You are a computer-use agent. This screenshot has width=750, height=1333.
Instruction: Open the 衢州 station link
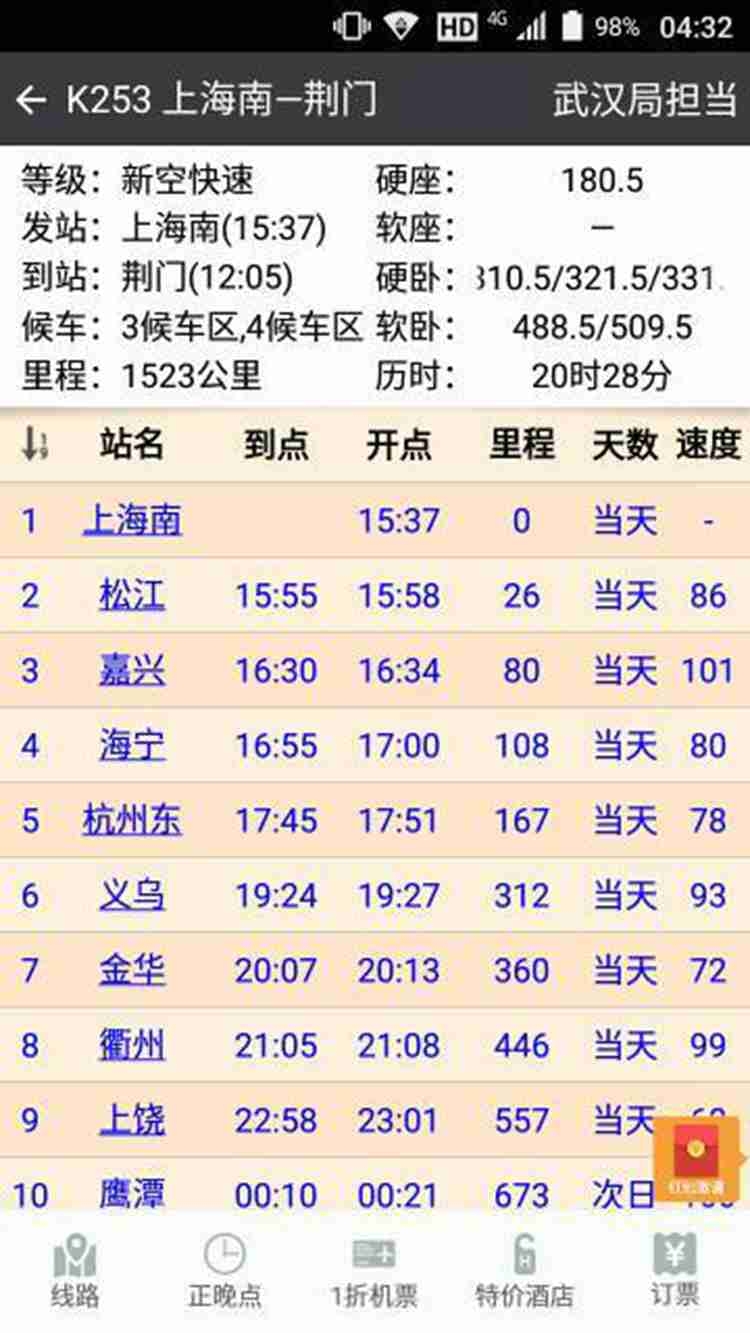pyautogui.click(x=132, y=1045)
